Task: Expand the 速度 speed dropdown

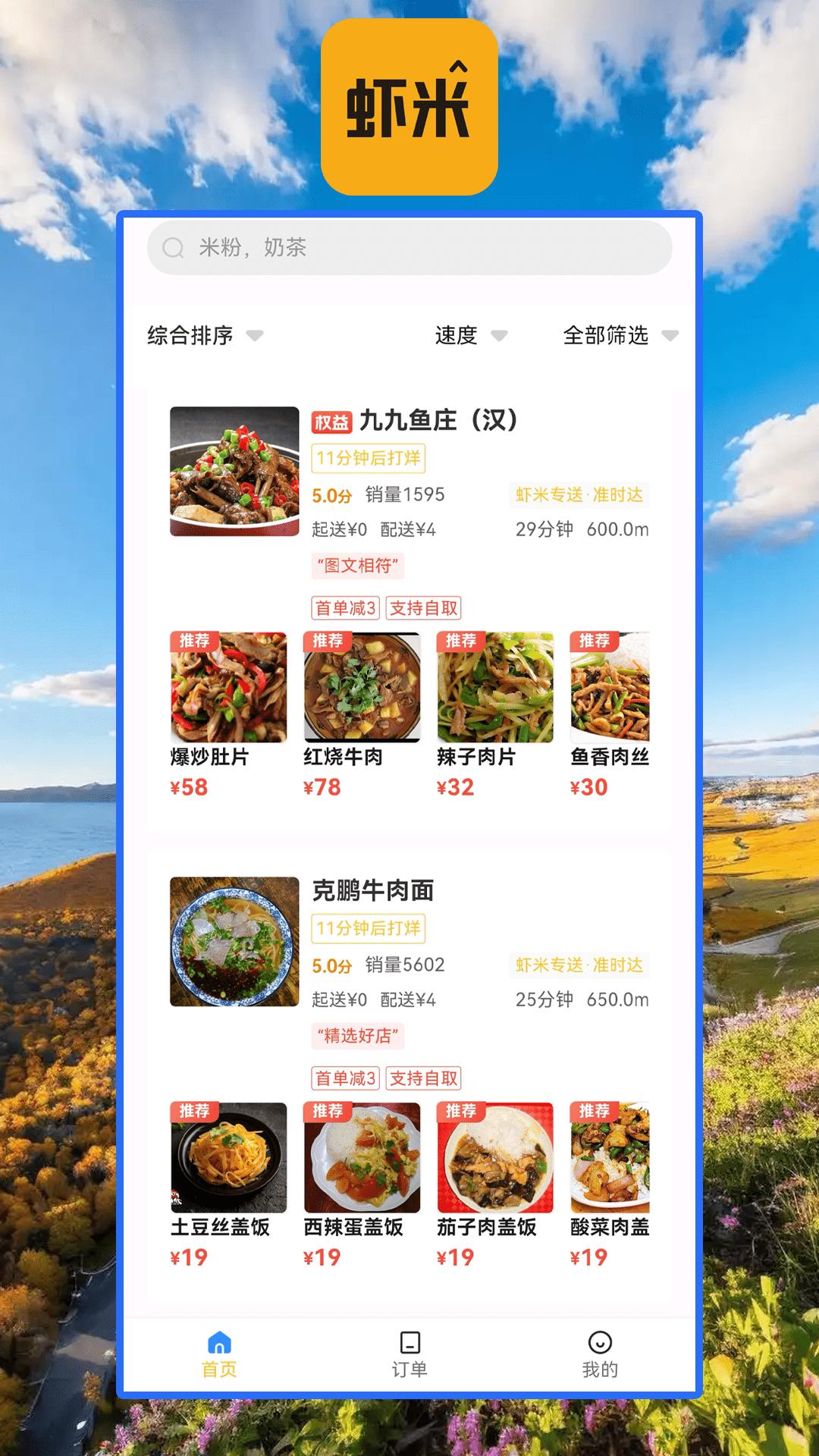Action: pyautogui.click(x=457, y=336)
